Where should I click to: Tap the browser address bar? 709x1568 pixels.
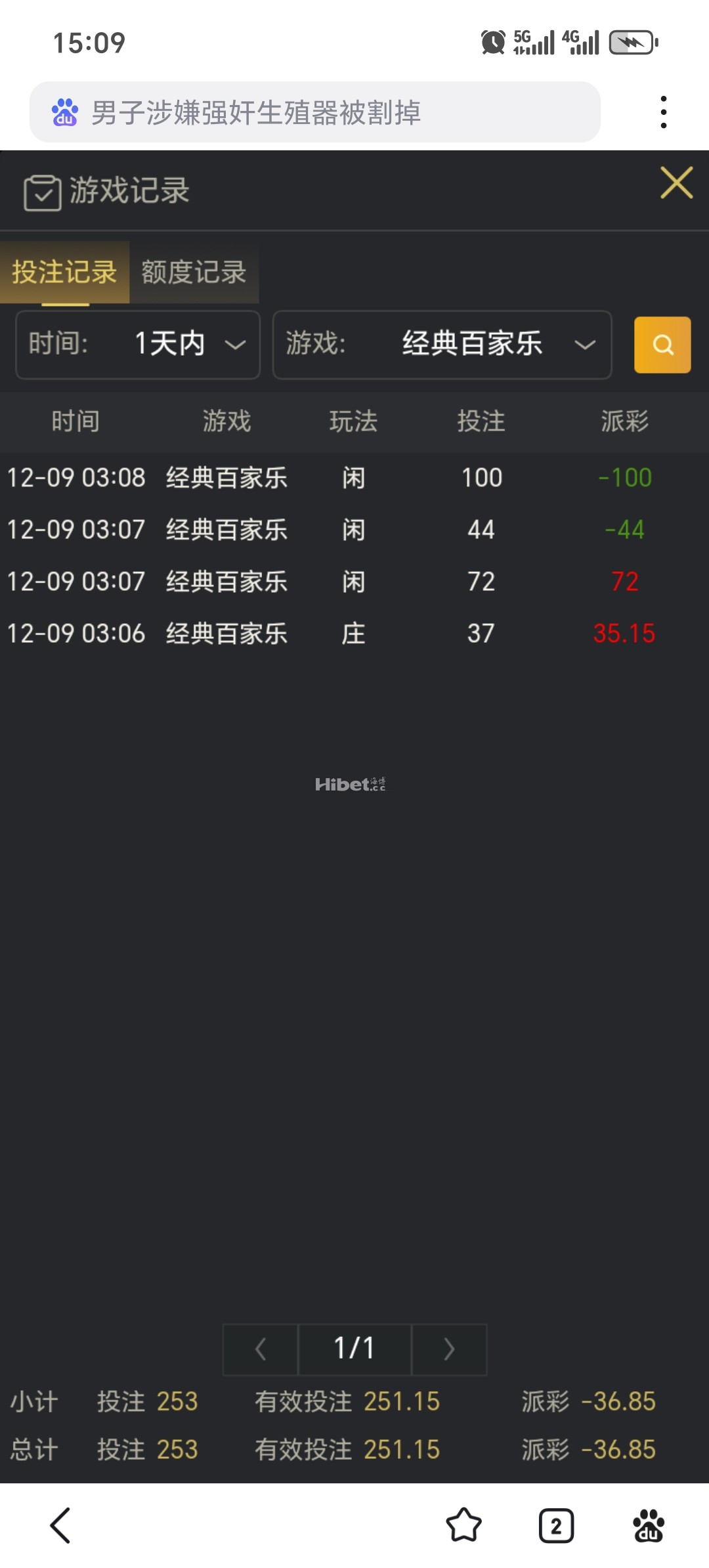315,112
